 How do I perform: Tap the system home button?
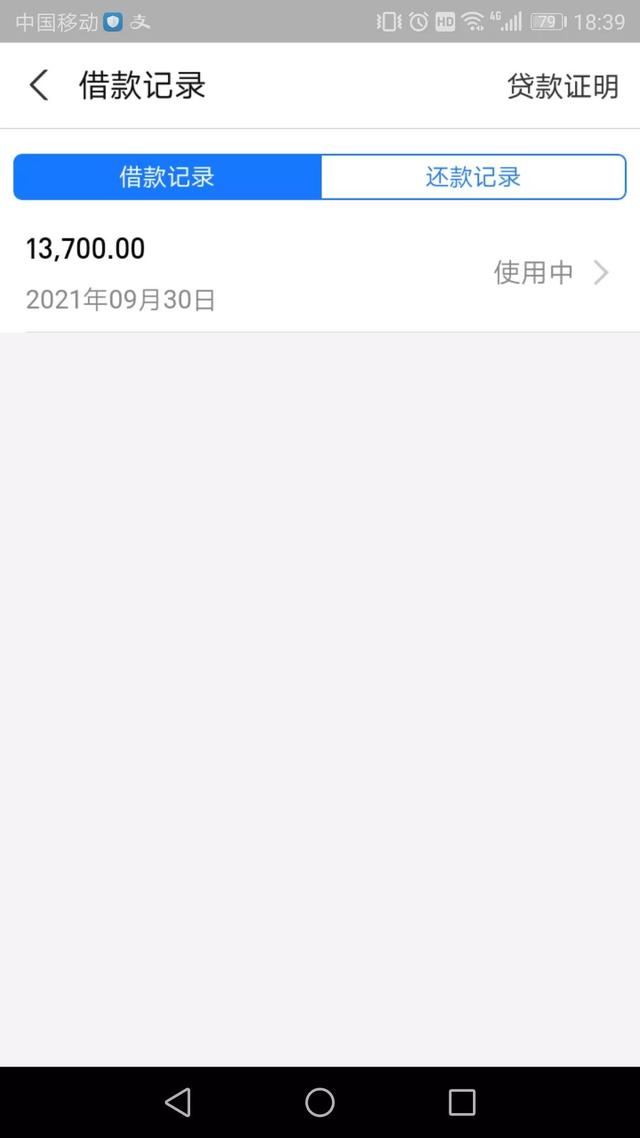(x=320, y=1102)
